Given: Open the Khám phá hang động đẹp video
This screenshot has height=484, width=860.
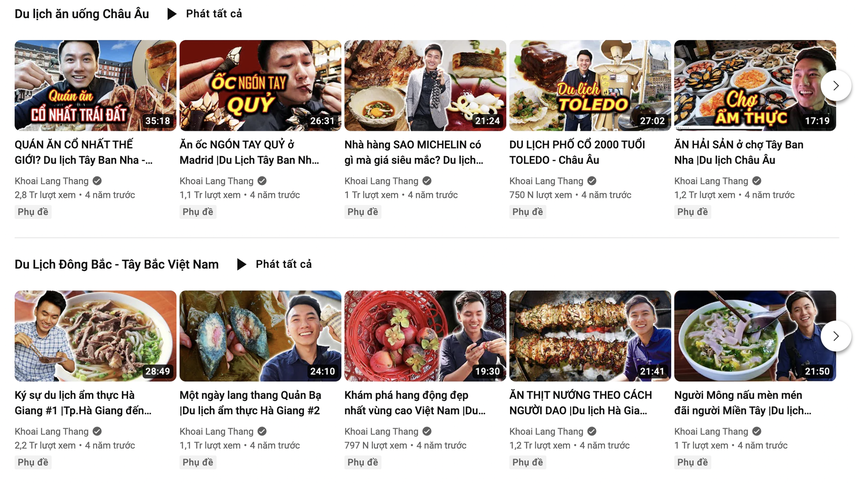Looking at the screenshot, I should tap(425, 336).
